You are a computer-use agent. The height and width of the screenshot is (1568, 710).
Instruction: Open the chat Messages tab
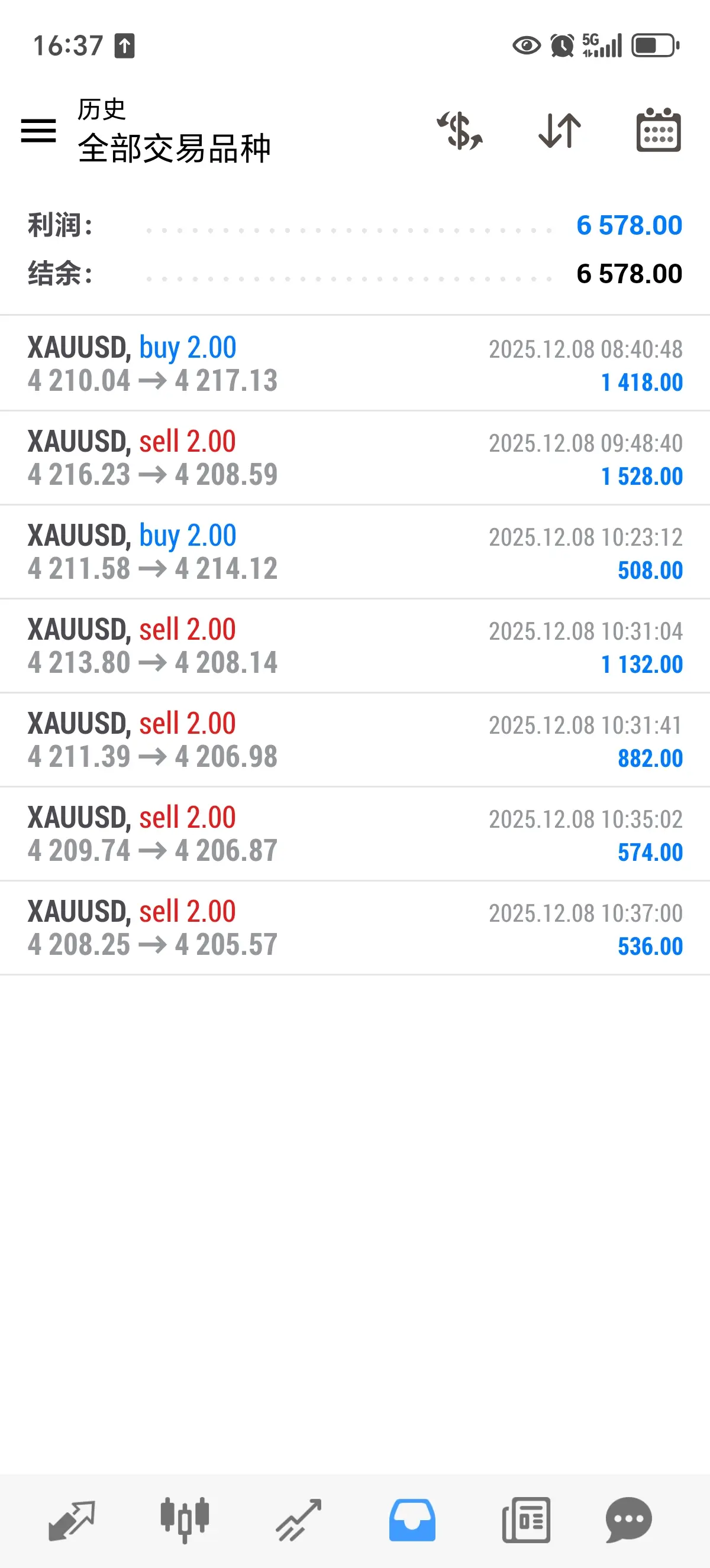(x=628, y=1520)
